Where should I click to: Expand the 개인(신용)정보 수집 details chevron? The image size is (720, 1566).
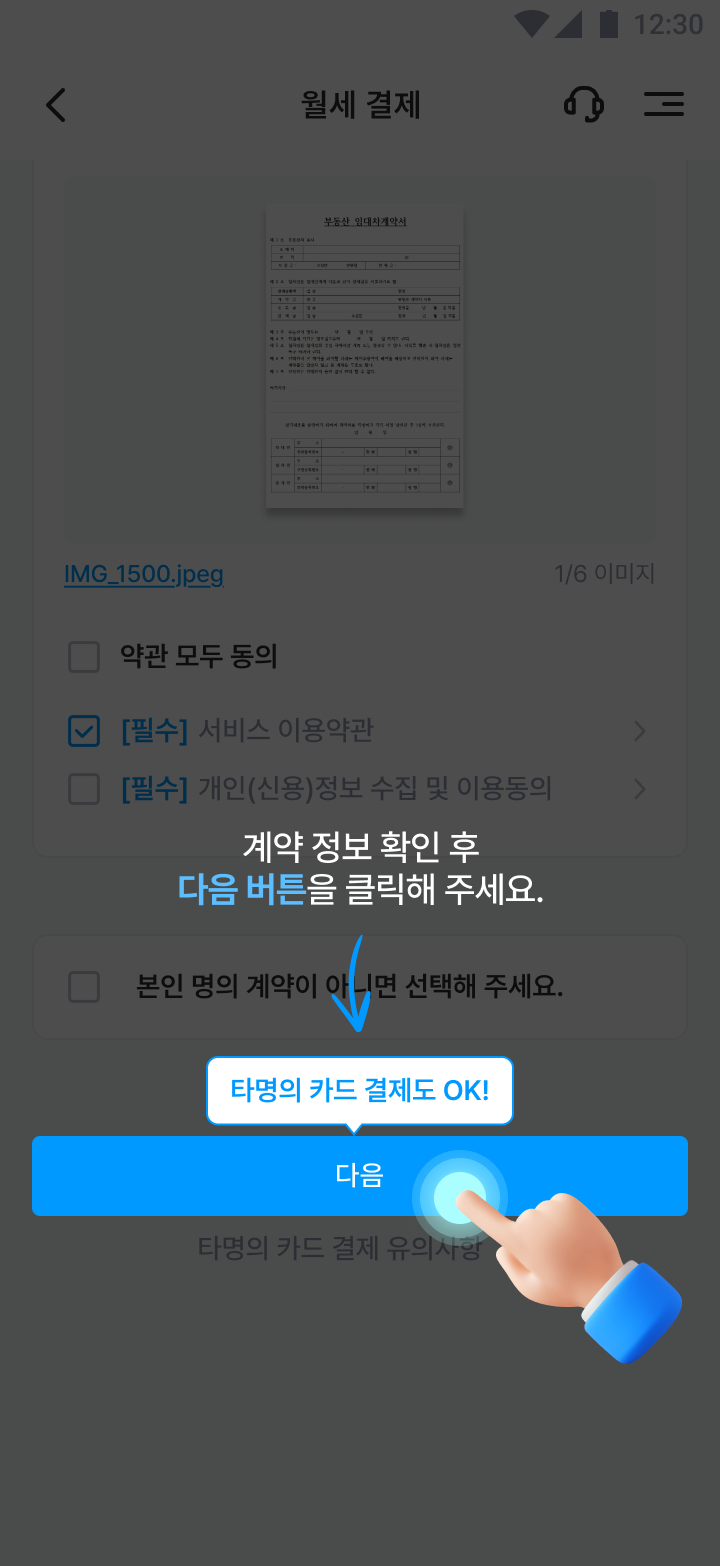point(639,789)
